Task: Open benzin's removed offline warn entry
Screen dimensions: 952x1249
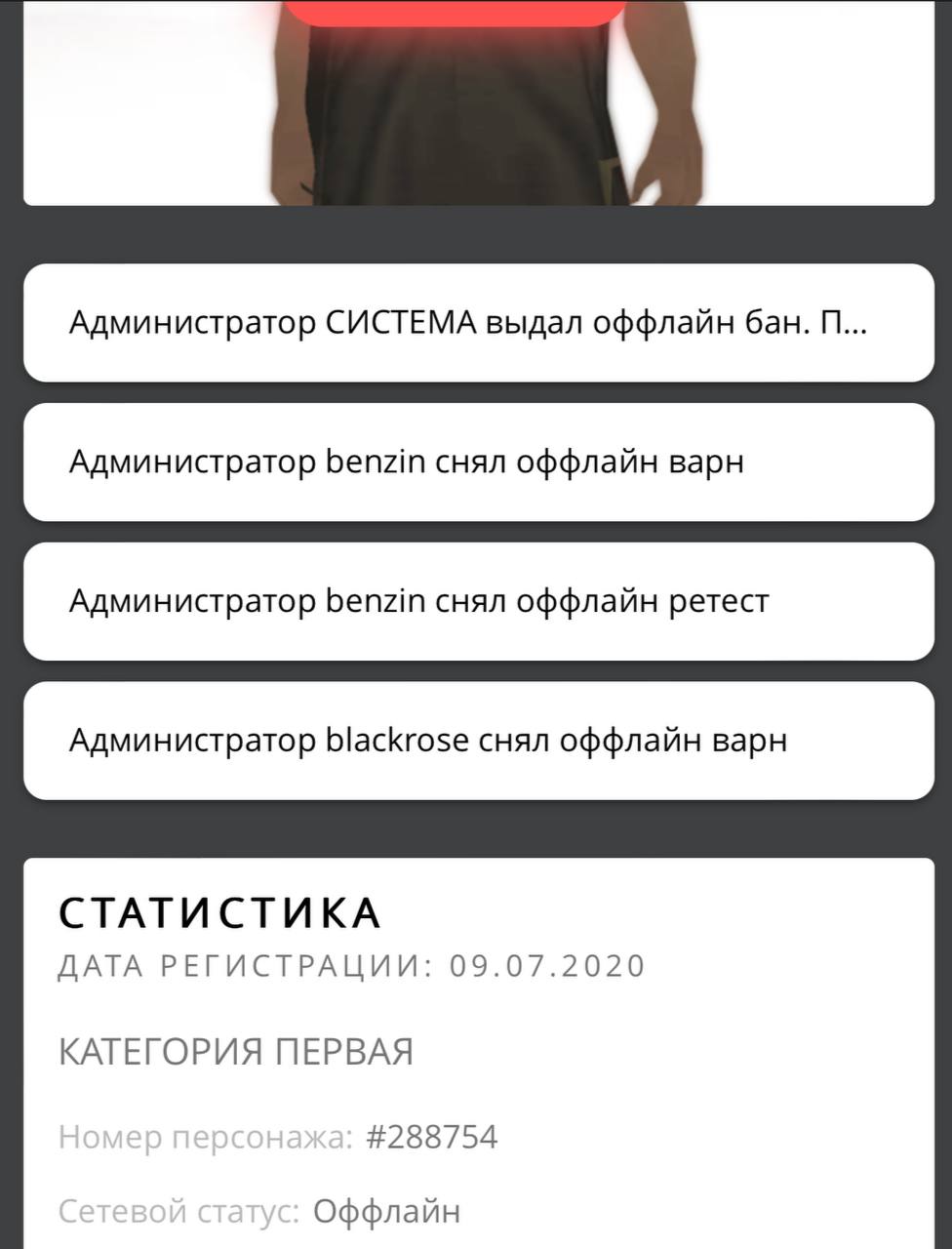Action: tap(478, 462)
